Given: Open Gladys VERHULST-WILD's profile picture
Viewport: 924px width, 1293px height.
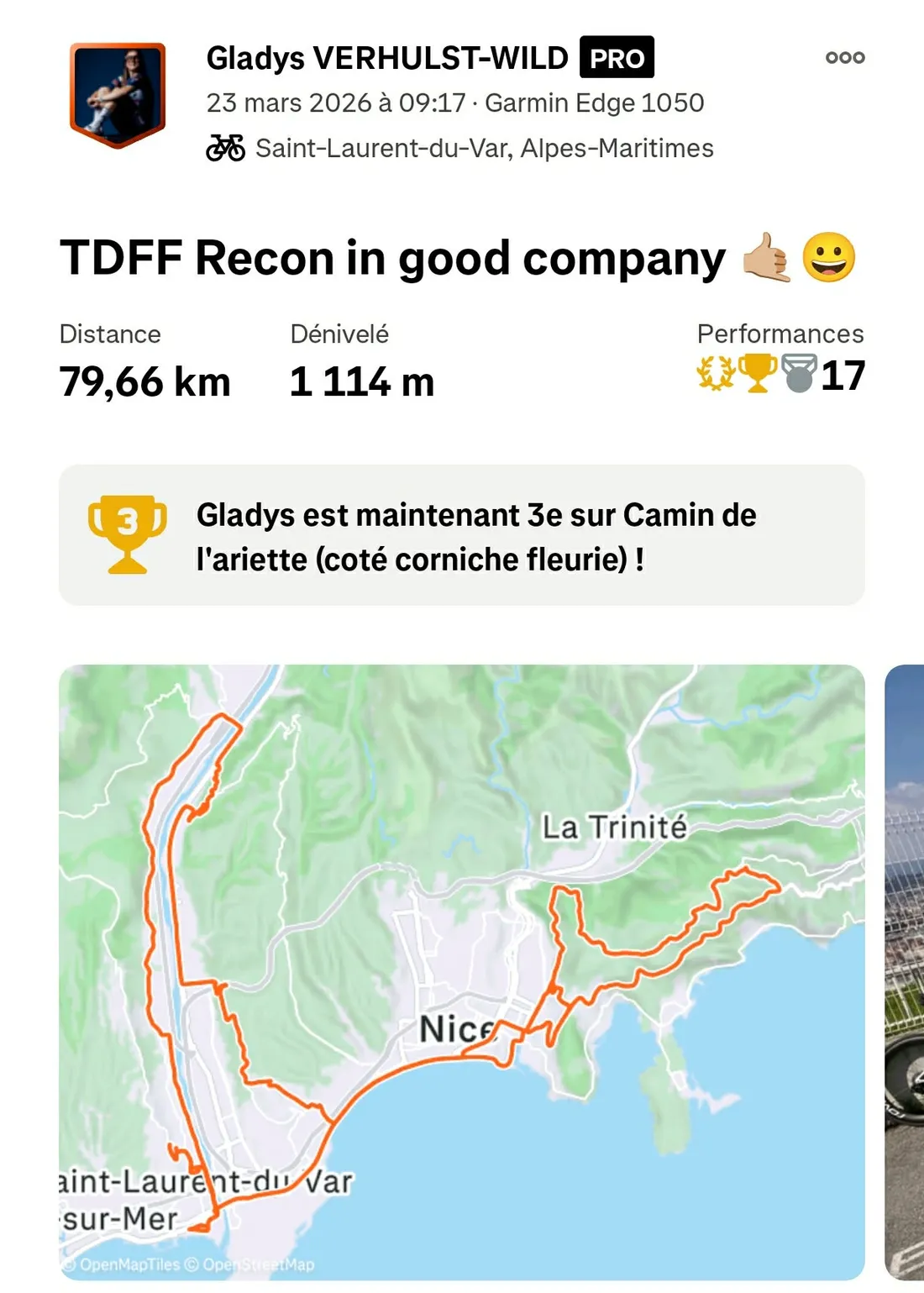Looking at the screenshot, I should (118, 94).
